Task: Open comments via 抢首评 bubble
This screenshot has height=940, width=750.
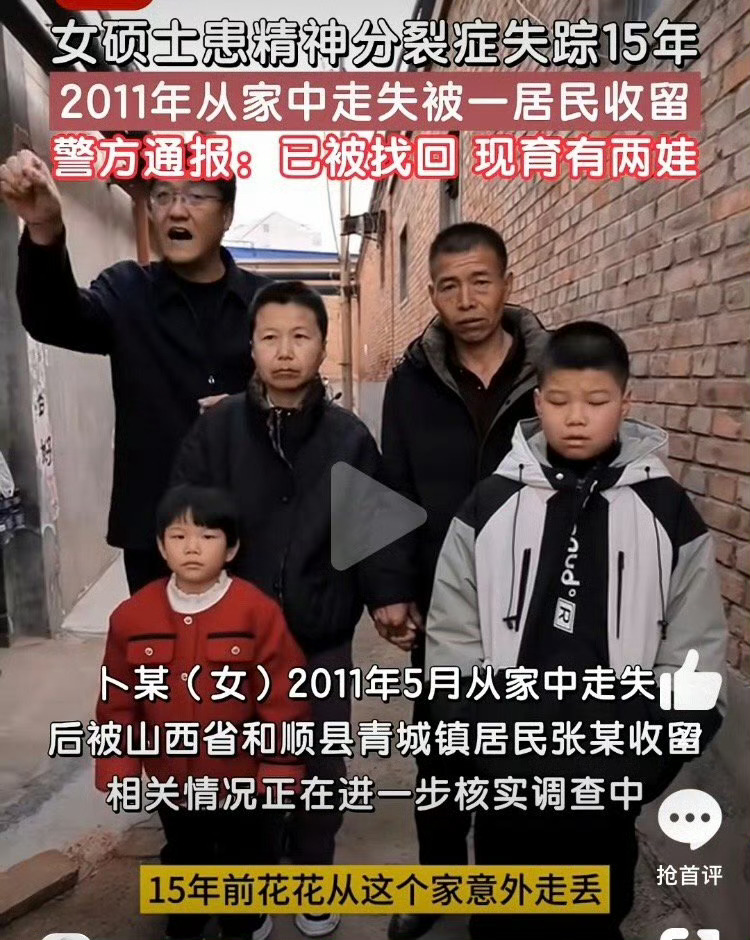Action: [x=690, y=822]
